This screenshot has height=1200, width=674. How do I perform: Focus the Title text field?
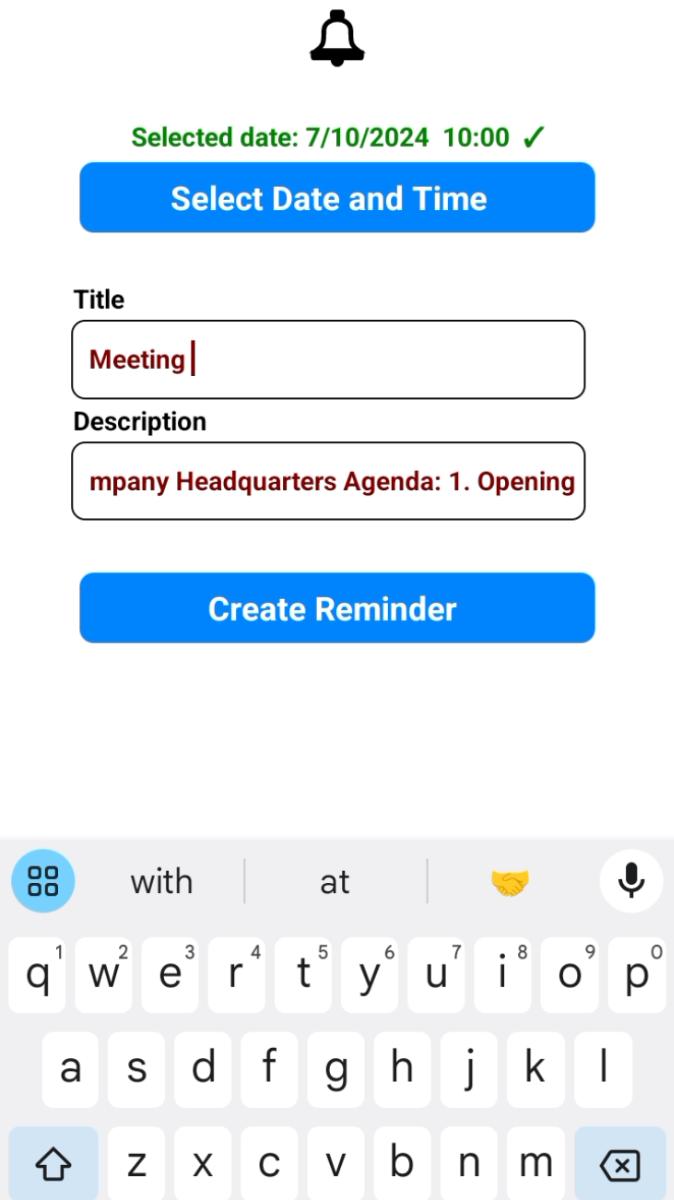click(328, 360)
